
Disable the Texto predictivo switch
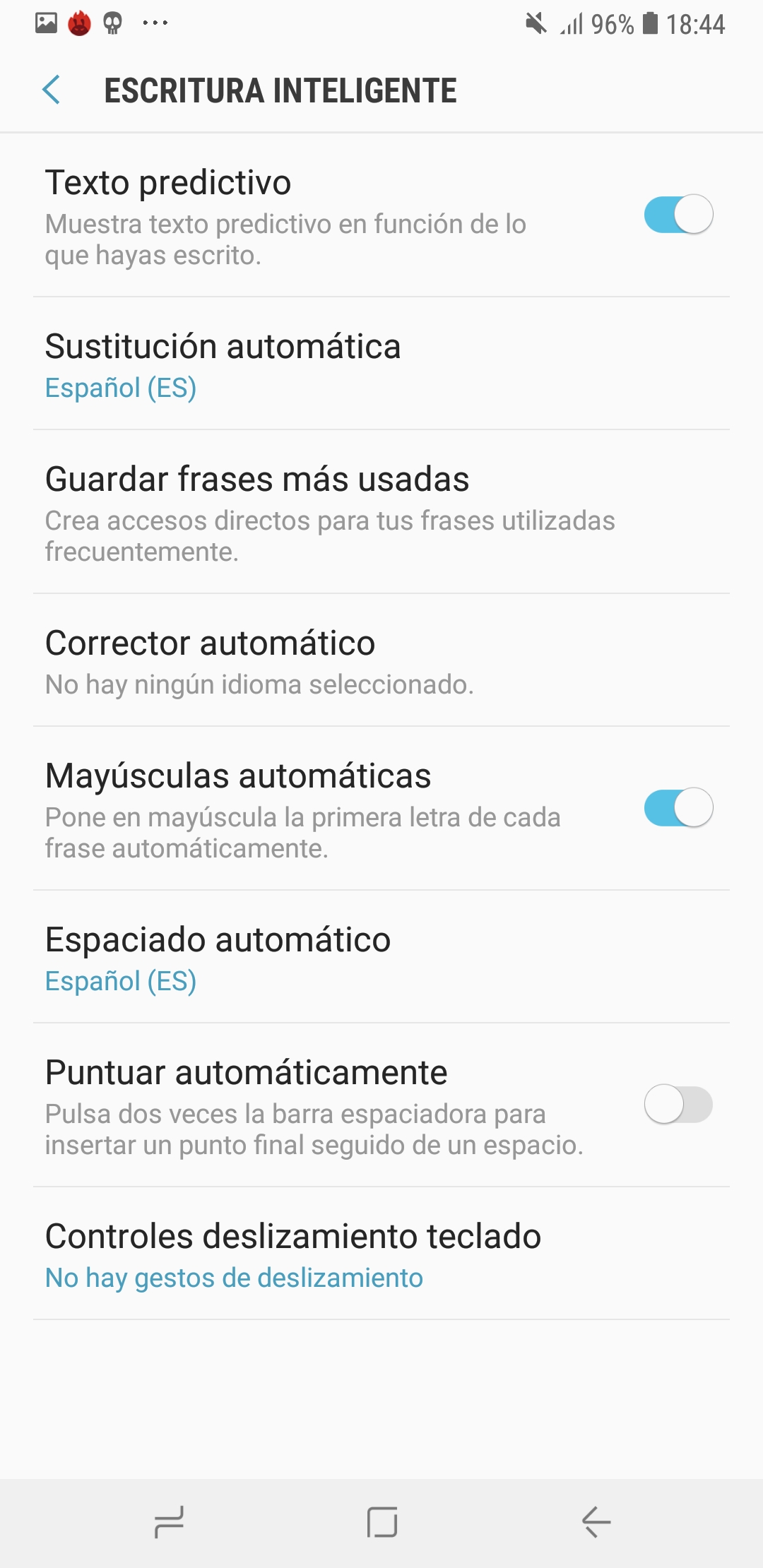point(678,214)
